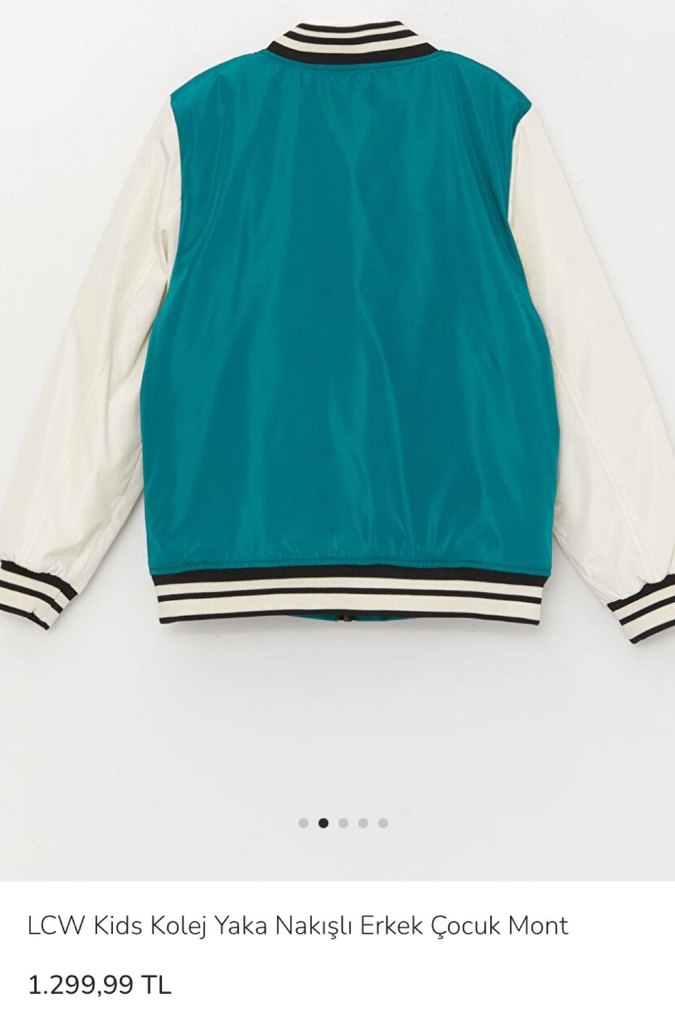Go to the last image indicator dot
675x1016 pixels.
tap(383, 823)
